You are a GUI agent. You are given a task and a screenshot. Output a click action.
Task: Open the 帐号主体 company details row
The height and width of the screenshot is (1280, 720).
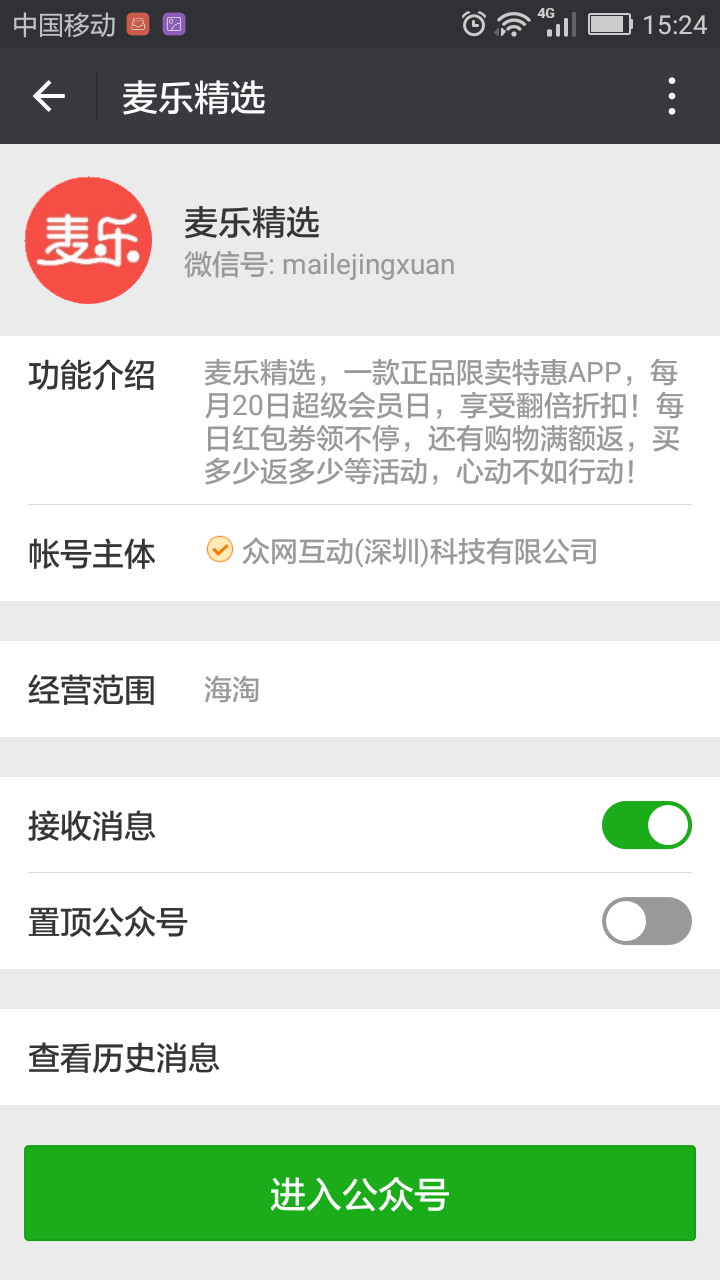[x=360, y=552]
